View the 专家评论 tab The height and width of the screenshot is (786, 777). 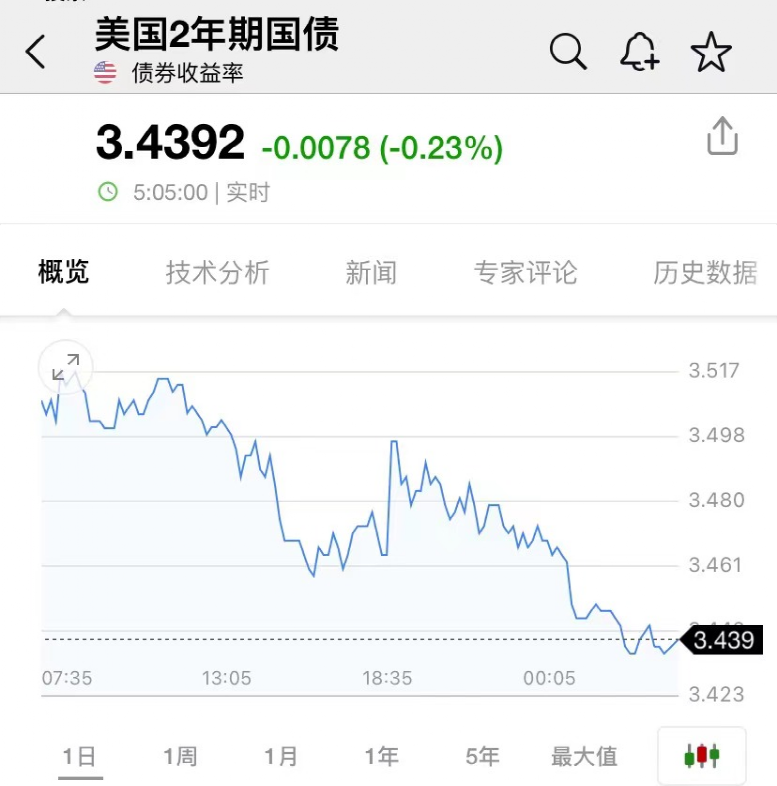[x=525, y=272]
